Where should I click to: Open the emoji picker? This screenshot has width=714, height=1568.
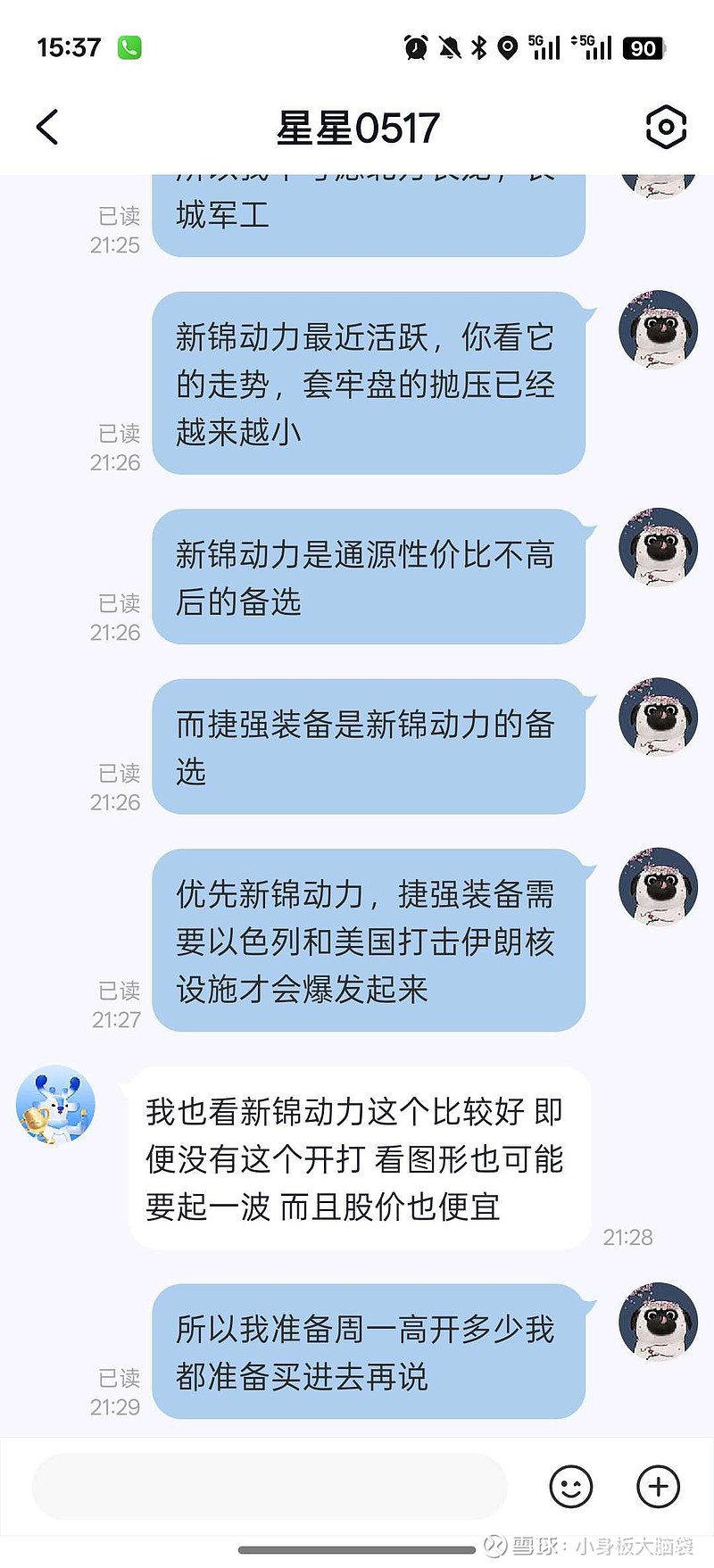pos(570,1487)
